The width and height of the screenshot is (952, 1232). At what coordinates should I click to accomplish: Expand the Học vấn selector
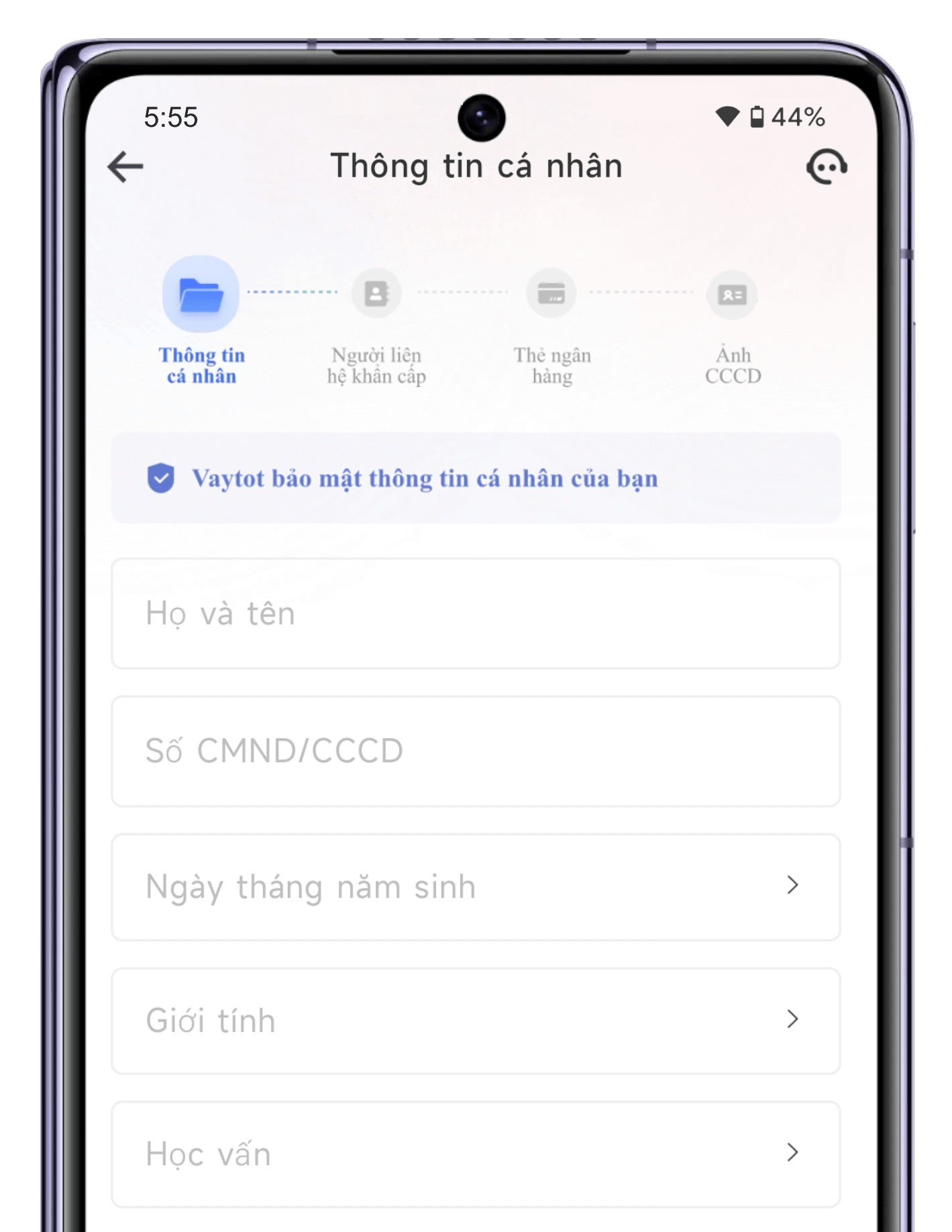[x=475, y=1153]
